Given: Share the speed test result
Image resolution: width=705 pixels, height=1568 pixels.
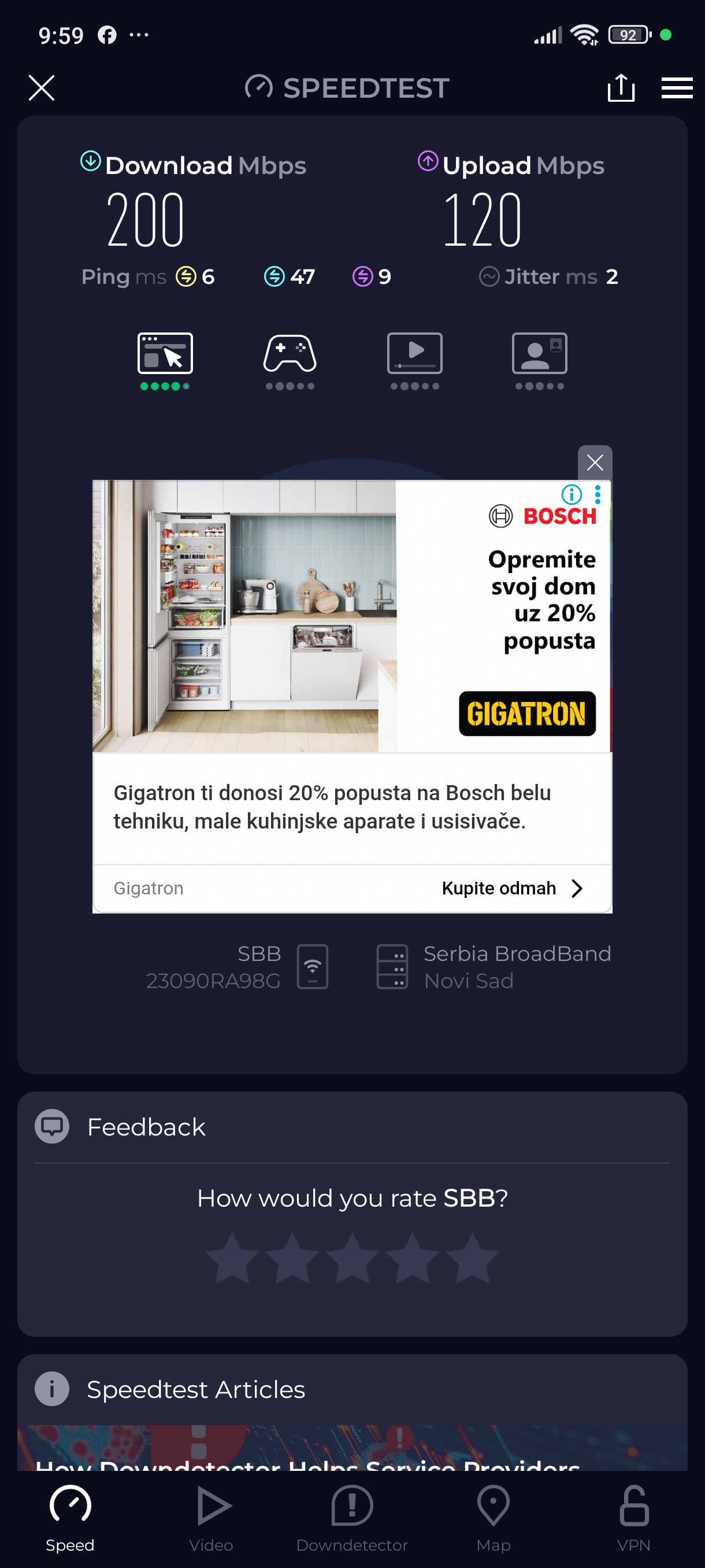Looking at the screenshot, I should [x=621, y=88].
